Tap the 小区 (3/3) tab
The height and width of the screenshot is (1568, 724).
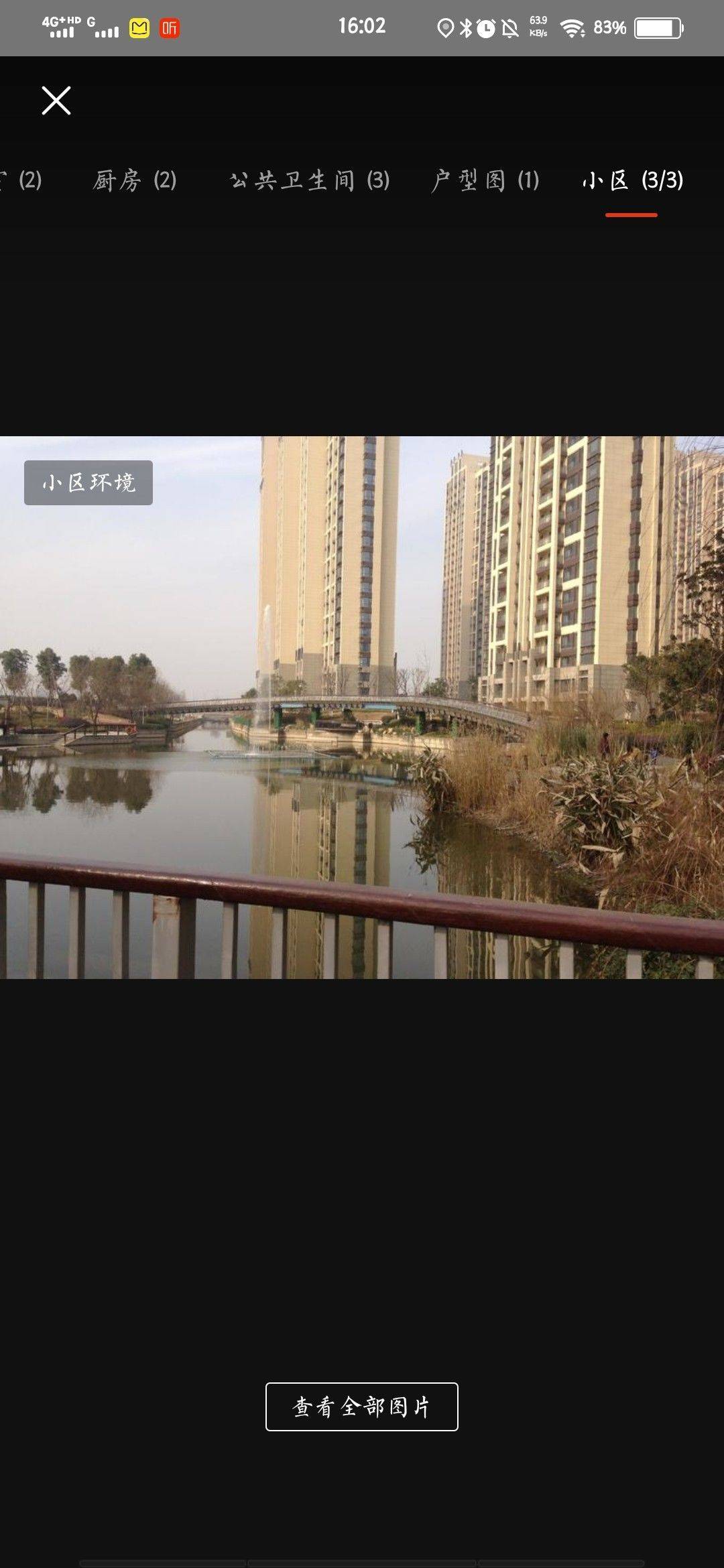click(632, 180)
